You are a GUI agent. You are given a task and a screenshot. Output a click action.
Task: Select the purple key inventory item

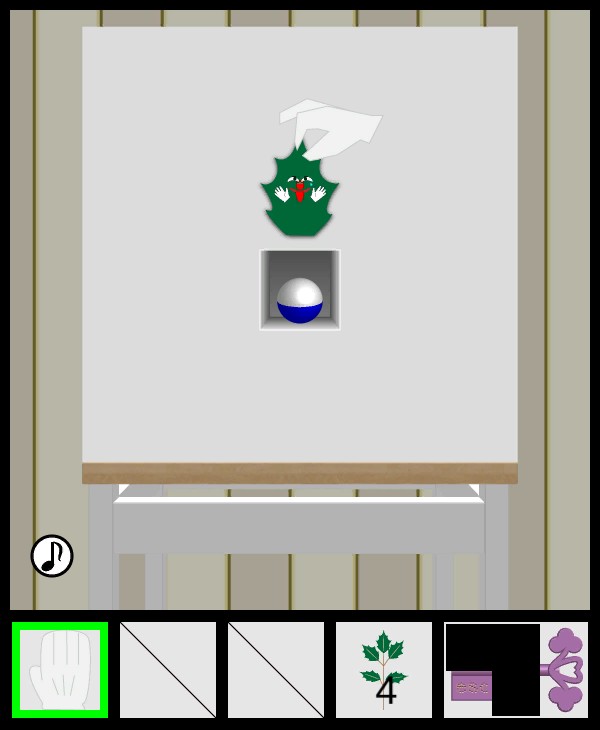516,670
